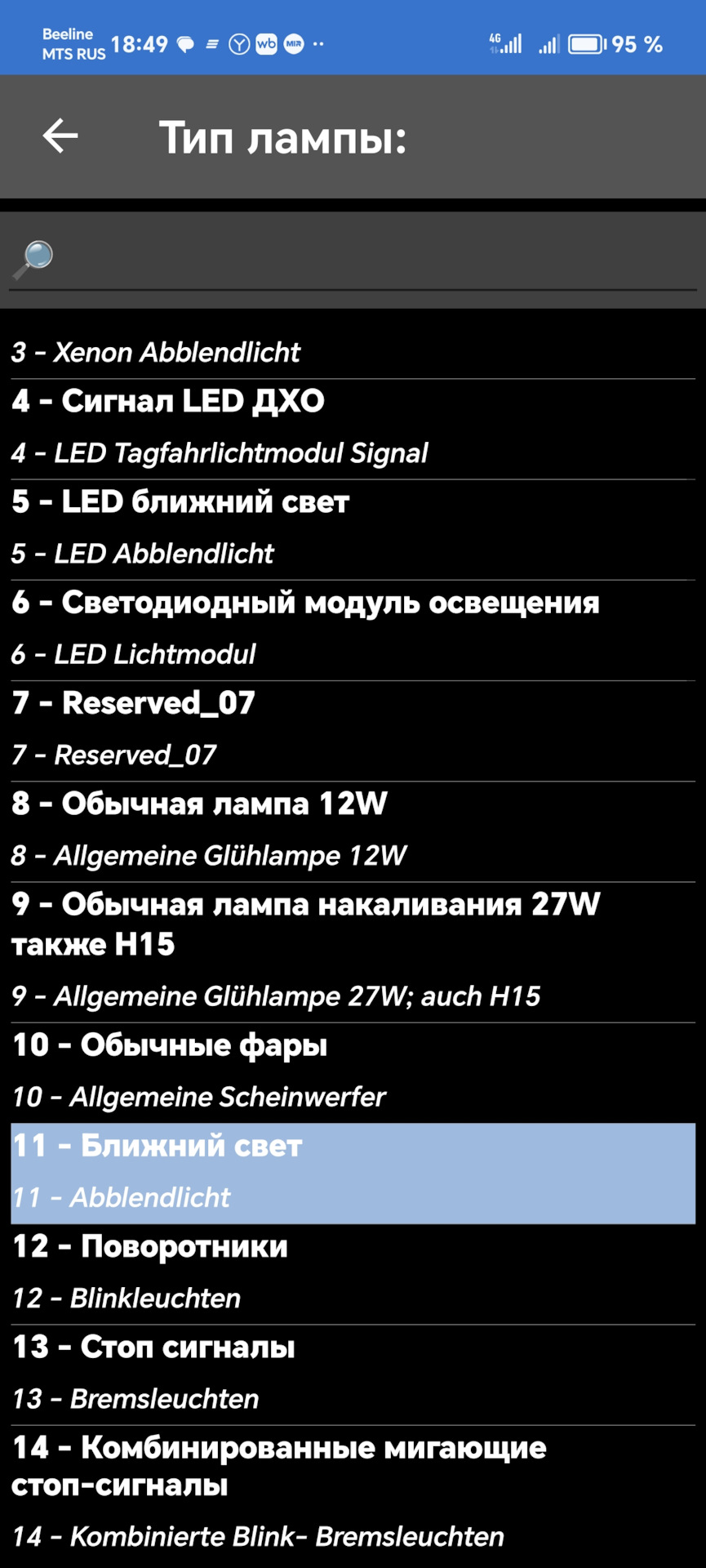Tap the search field with magnifier
The height and width of the screenshot is (1568, 706).
(x=353, y=259)
